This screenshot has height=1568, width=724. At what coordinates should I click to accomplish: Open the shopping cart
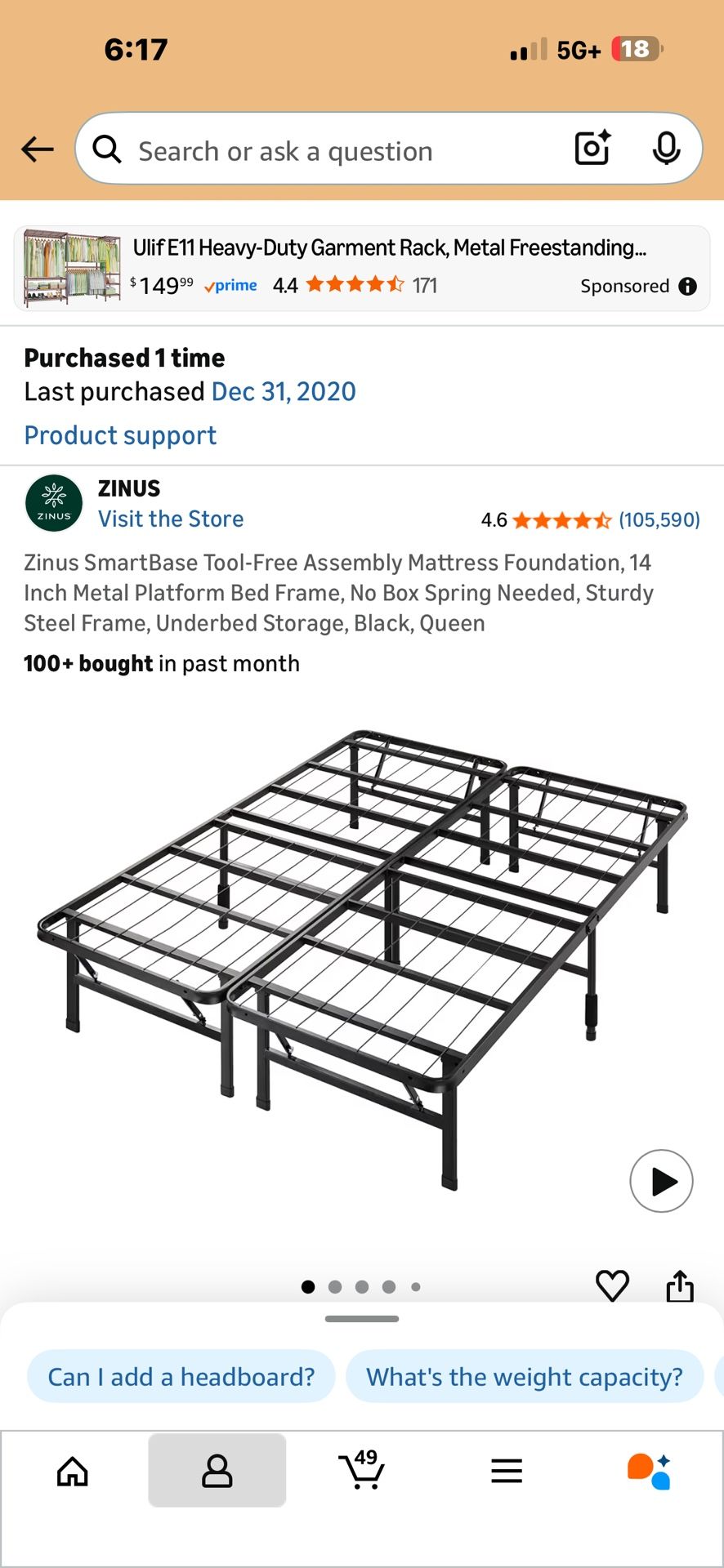pos(362,1470)
